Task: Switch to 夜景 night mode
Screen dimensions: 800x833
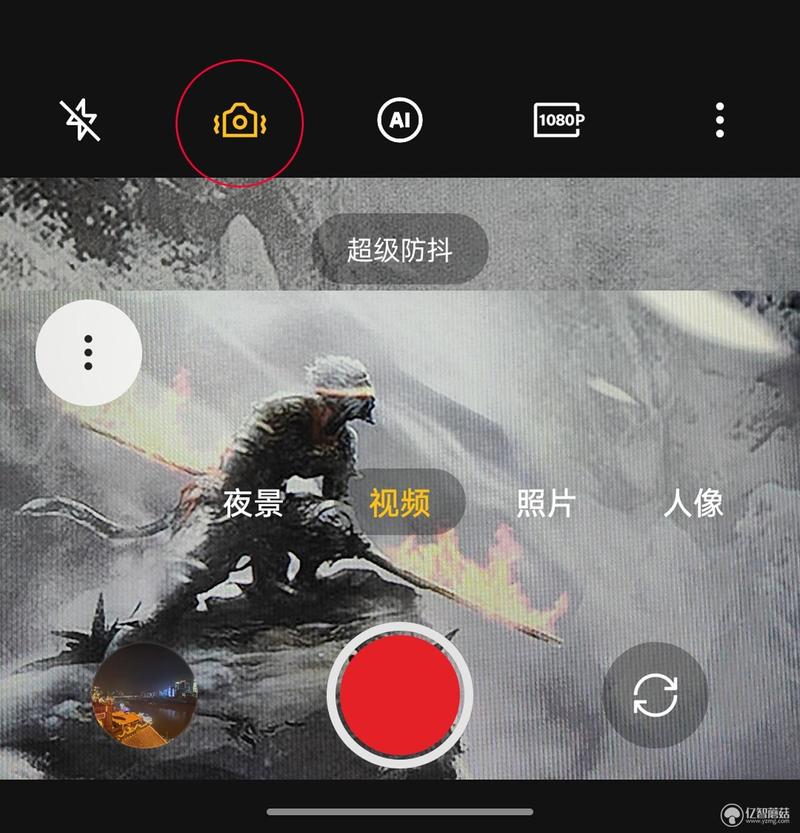Action: [252, 503]
